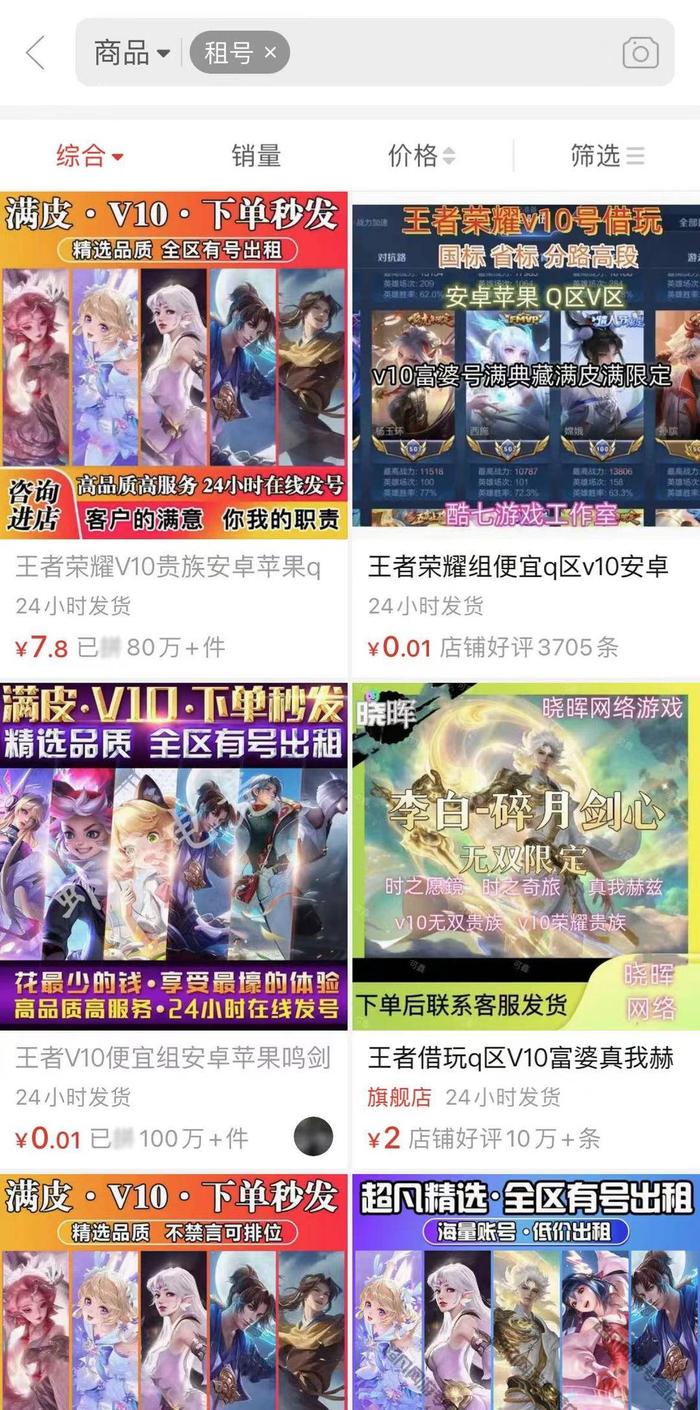This screenshot has width=700, height=1410.
Task: Select the 综合 sorting option
Action: [x=90, y=155]
